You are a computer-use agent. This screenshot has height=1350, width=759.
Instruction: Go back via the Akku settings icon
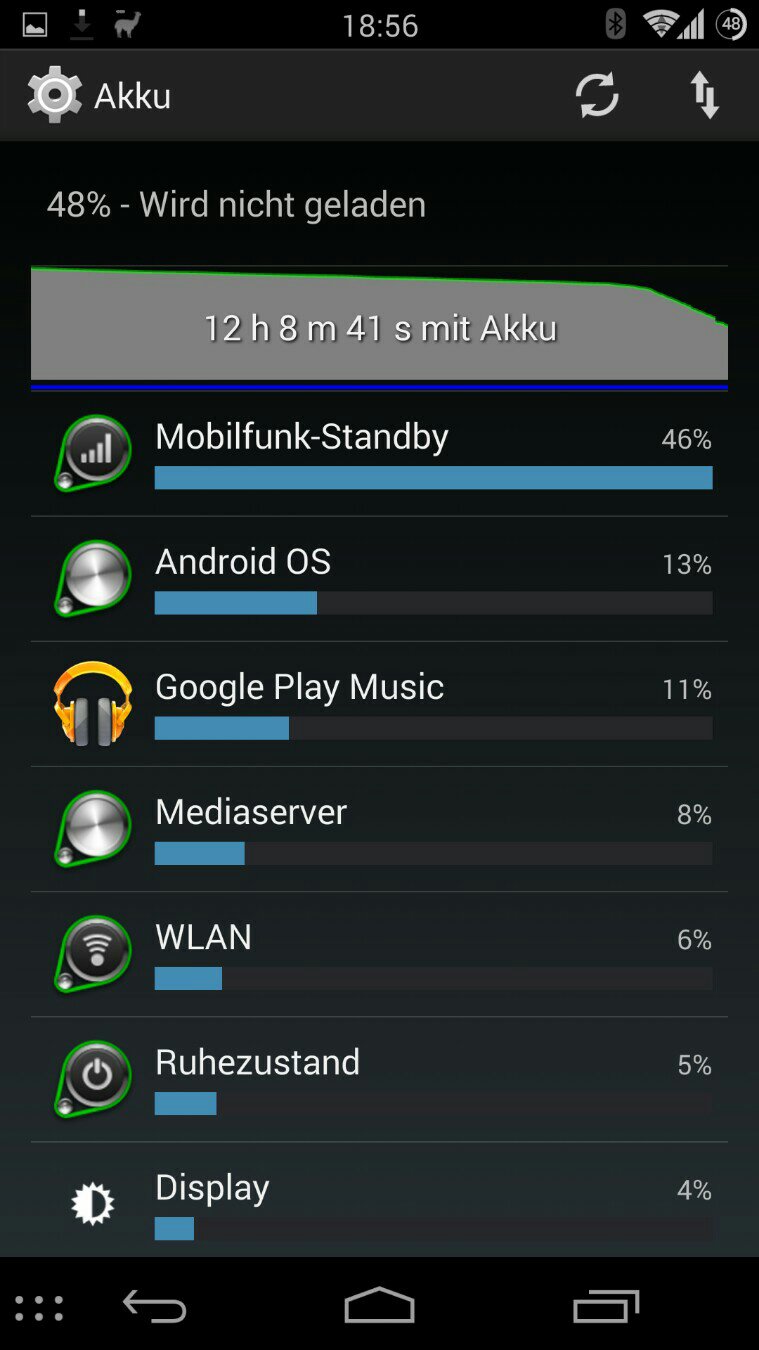coord(55,96)
